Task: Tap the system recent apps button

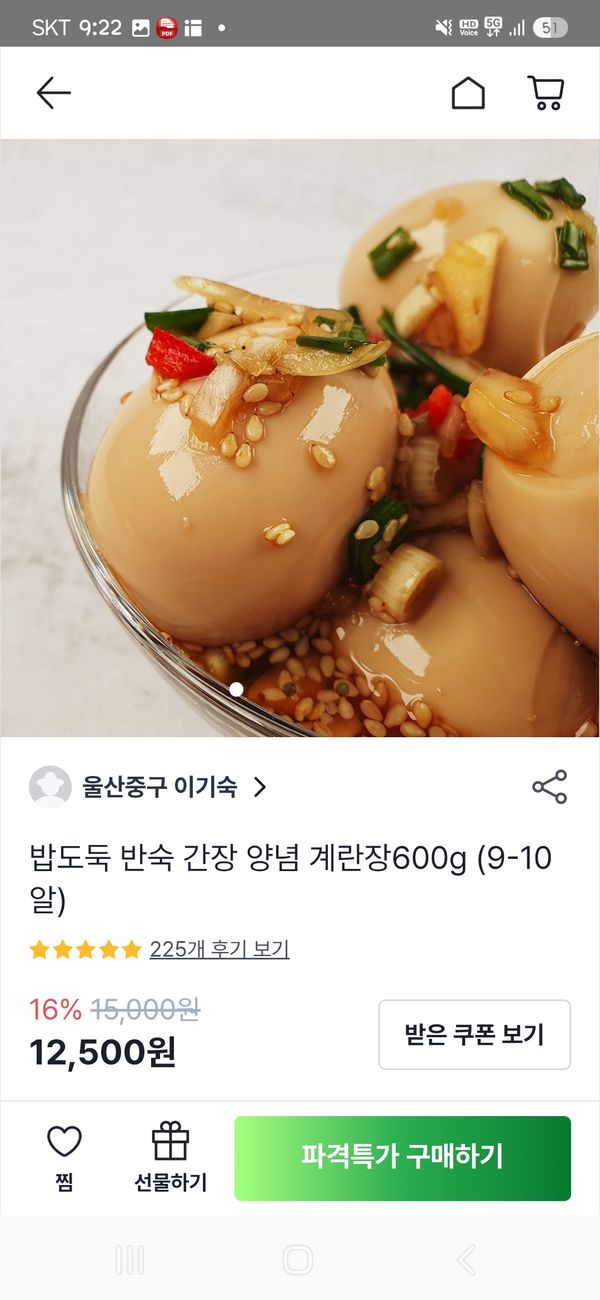Action: point(130,1260)
